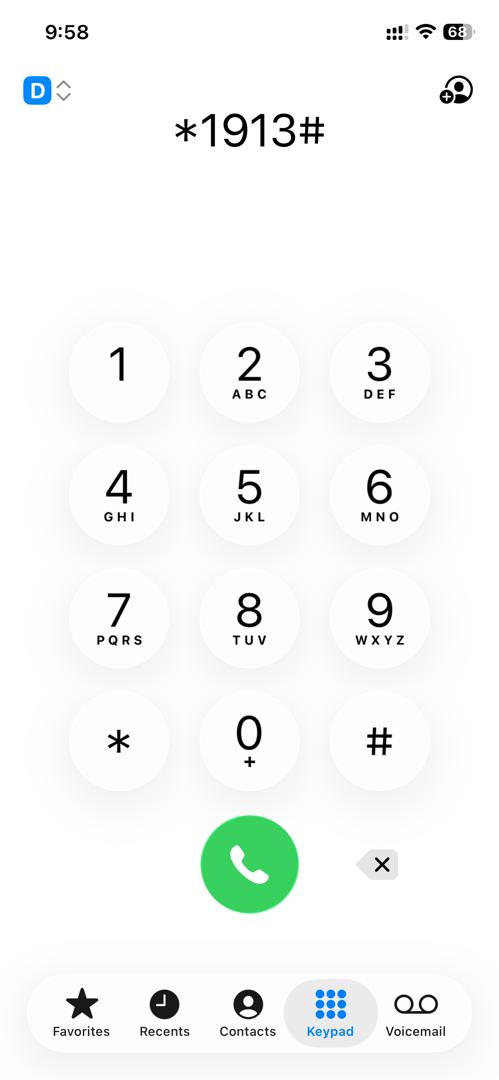Add the dialed number to contacts
The height and width of the screenshot is (1080, 499).
pos(456,90)
